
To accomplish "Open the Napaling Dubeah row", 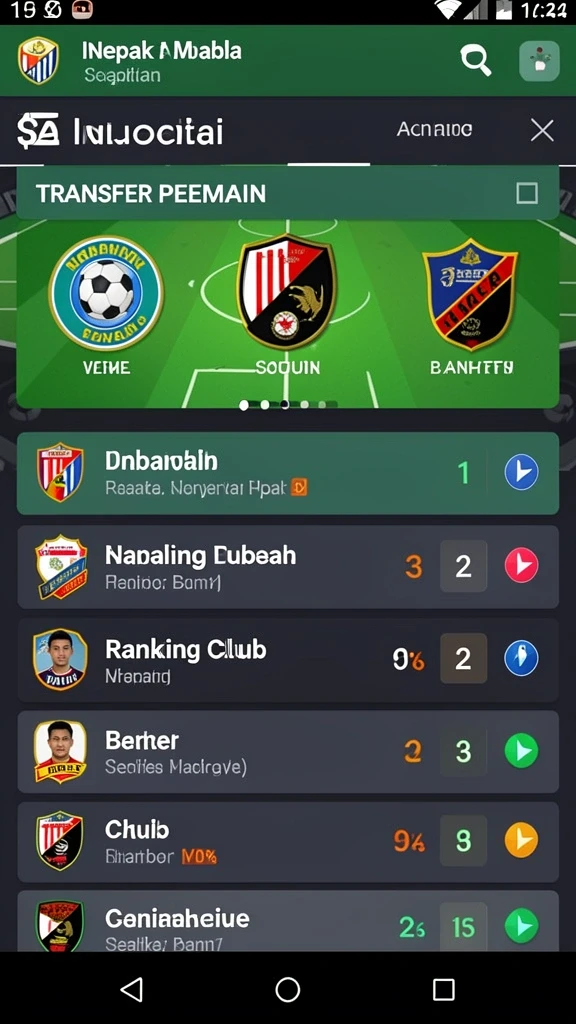I will (287, 567).
